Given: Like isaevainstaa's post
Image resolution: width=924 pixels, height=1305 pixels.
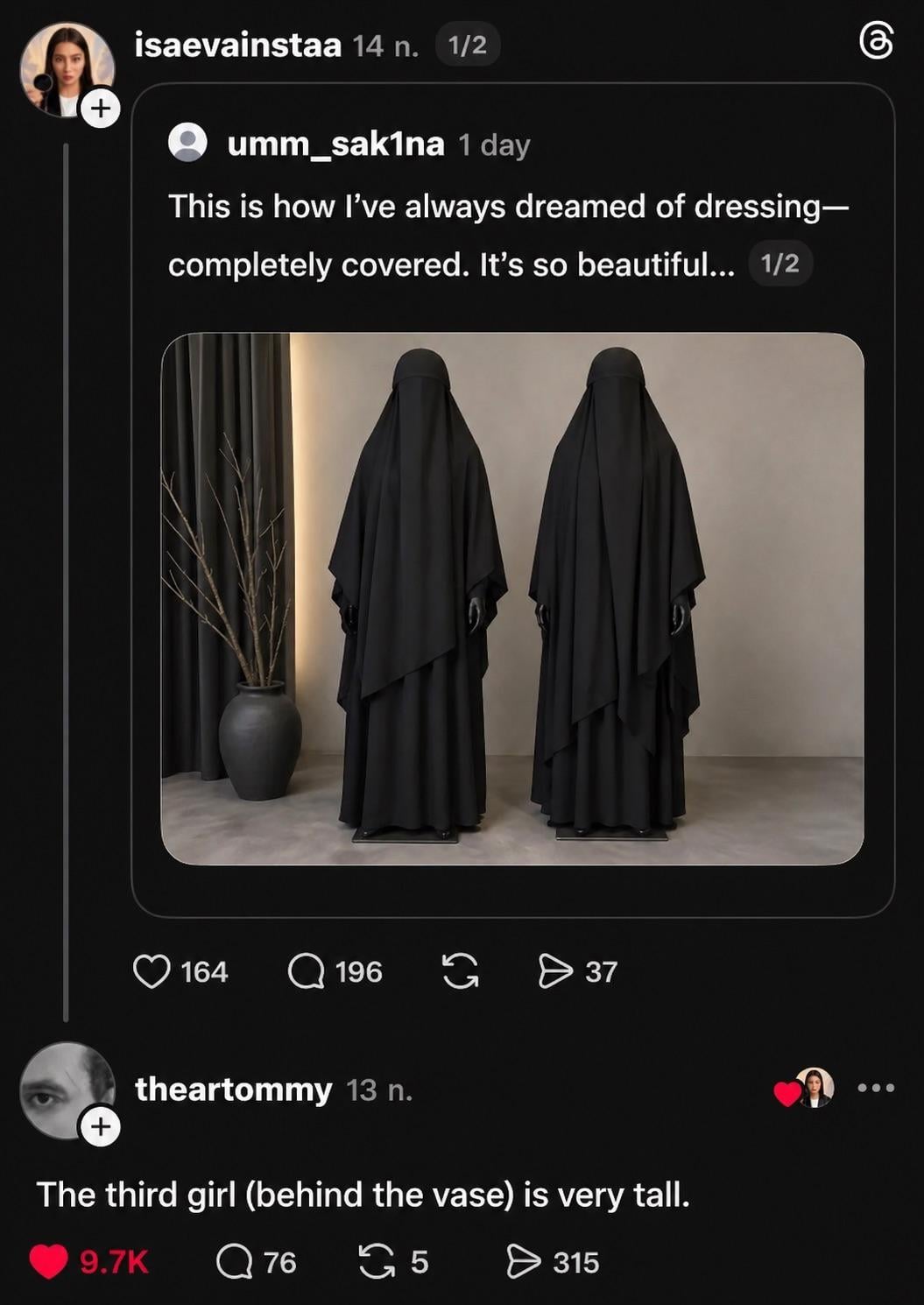Looking at the screenshot, I should tap(152, 971).
